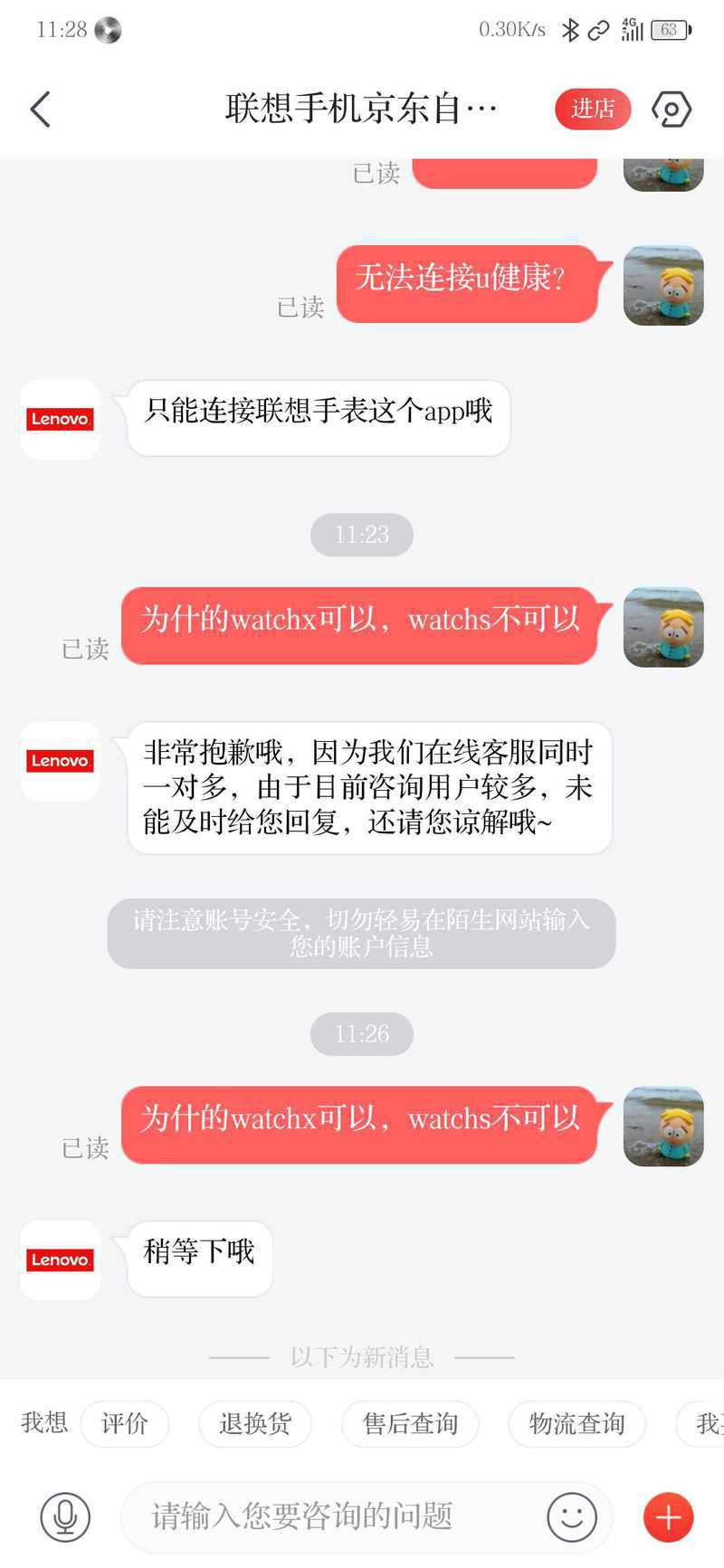Open the Lenovo avatar beside 稍等下哦
The height and width of the screenshot is (1568, 724).
point(61,1259)
